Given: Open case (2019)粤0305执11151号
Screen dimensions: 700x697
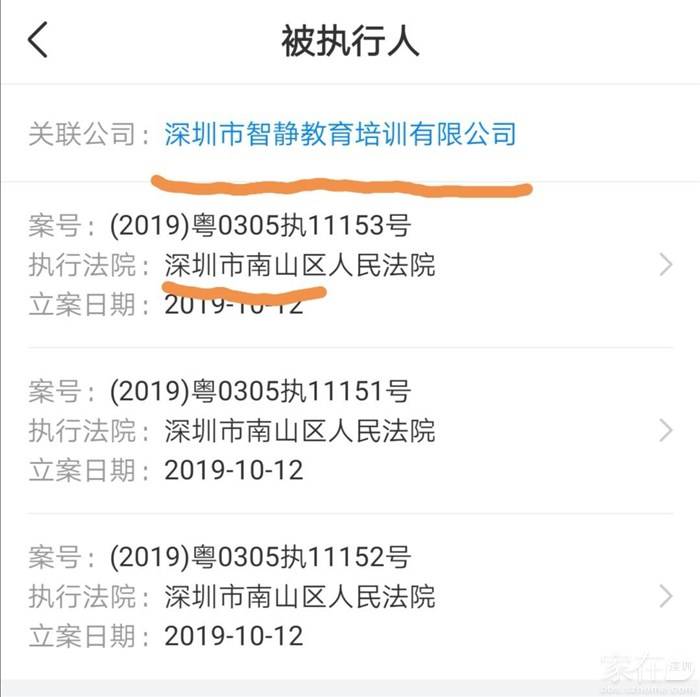Looking at the screenshot, I should pos(350,430).
